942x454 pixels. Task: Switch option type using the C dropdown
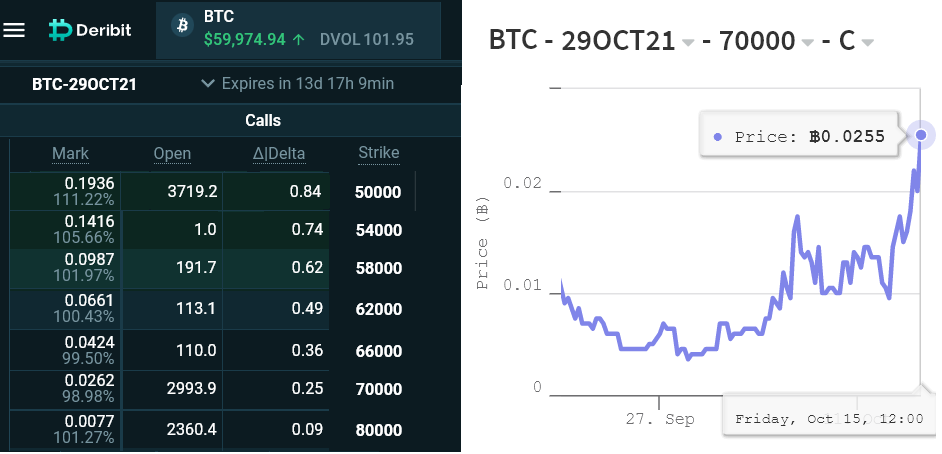[856, 41]
